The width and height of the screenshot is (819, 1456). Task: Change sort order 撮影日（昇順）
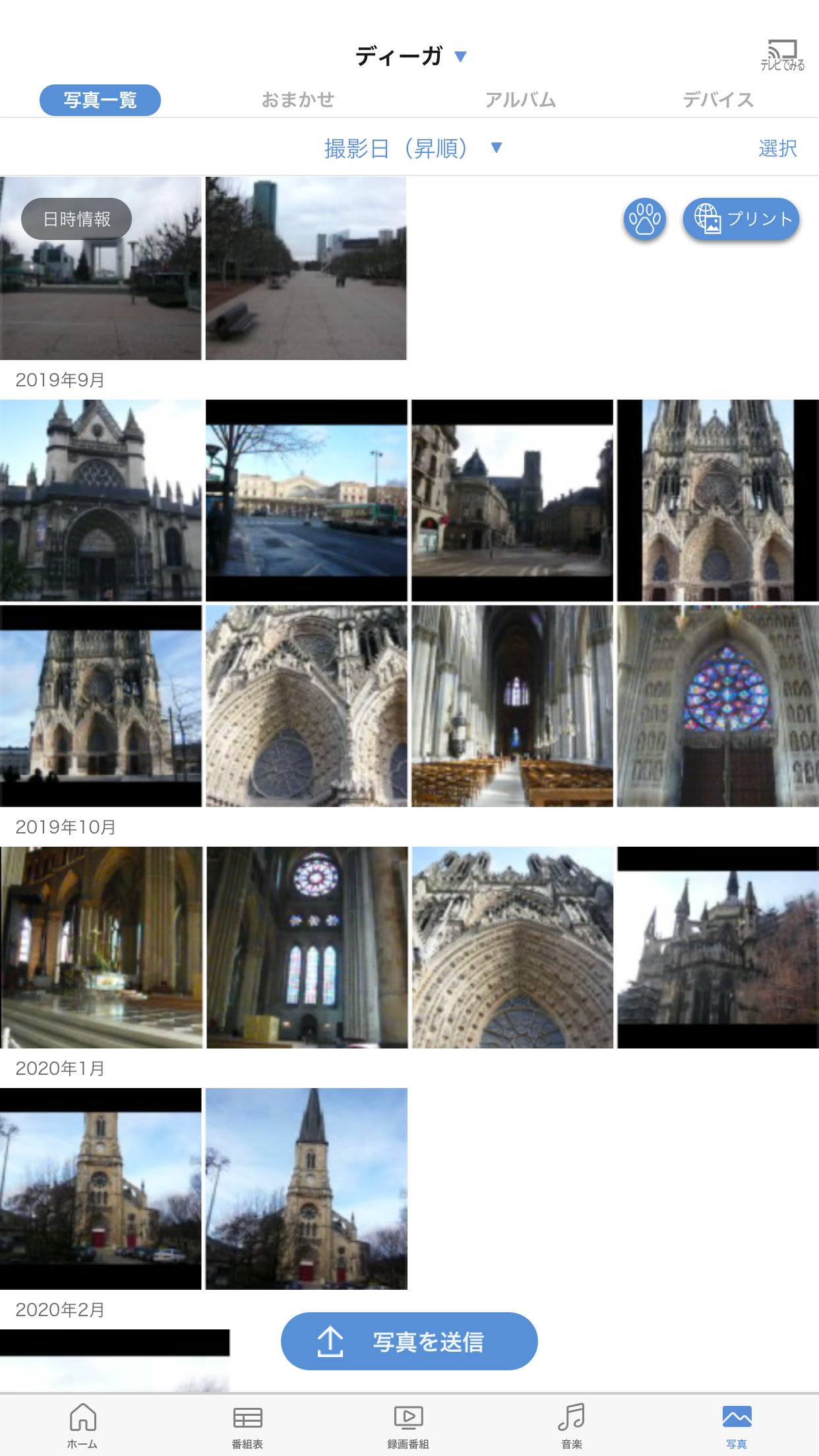412,148
